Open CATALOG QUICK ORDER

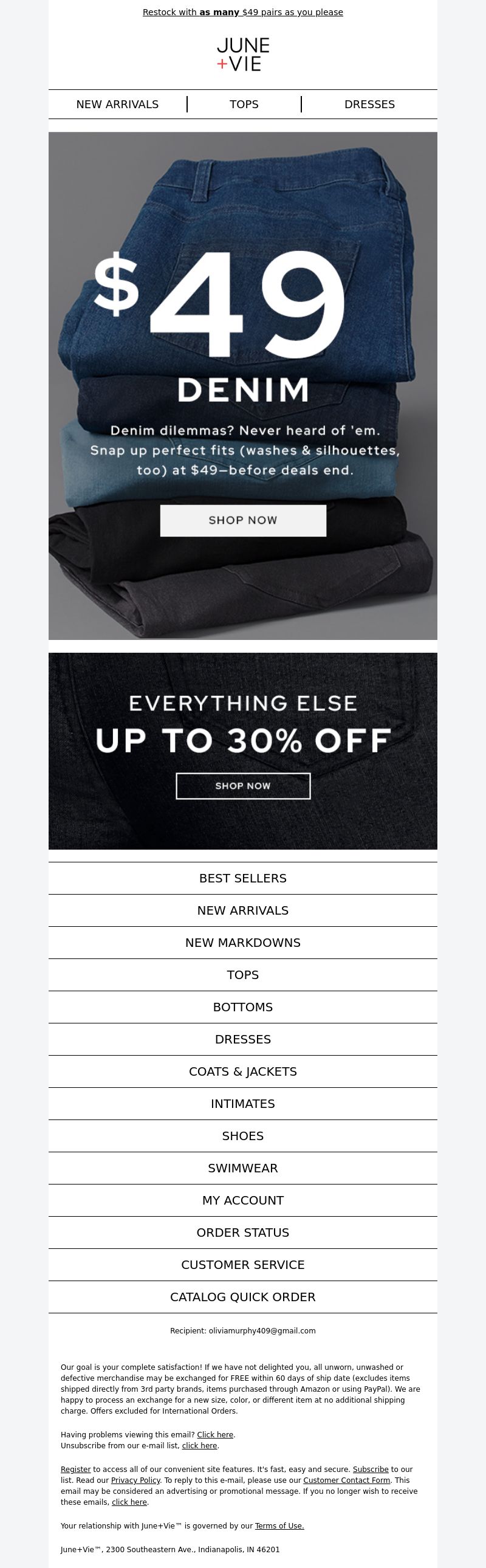pyautogui.click(x=242, y=1298)
